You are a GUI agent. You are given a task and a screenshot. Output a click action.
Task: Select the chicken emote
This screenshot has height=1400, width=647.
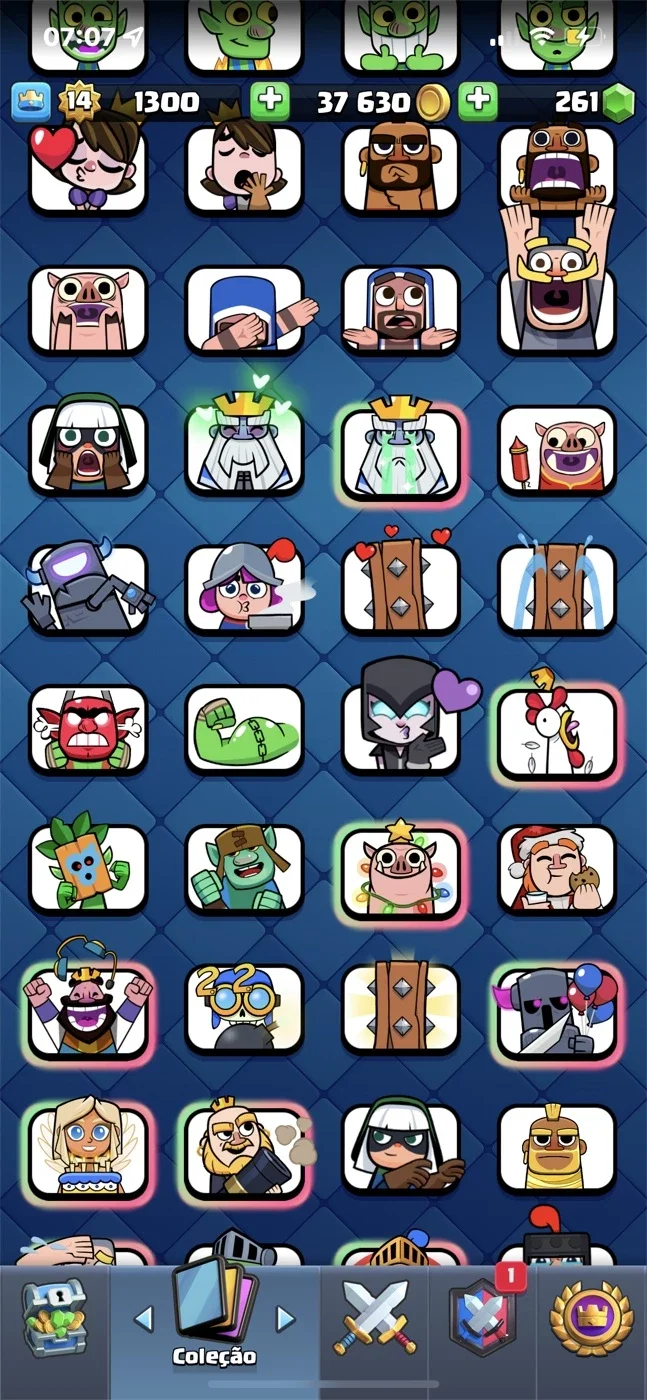(556, 730)
